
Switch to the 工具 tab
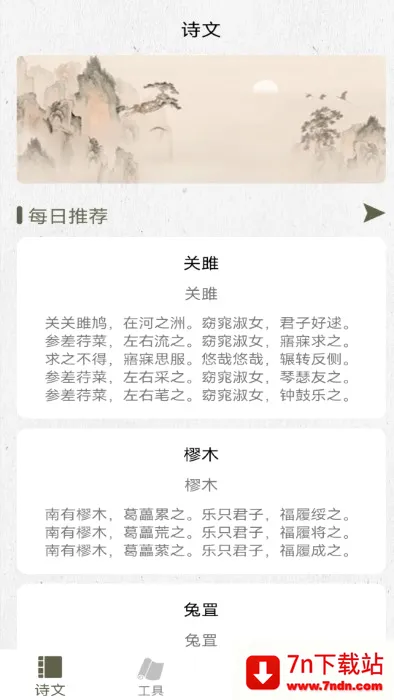coord(150,677)
